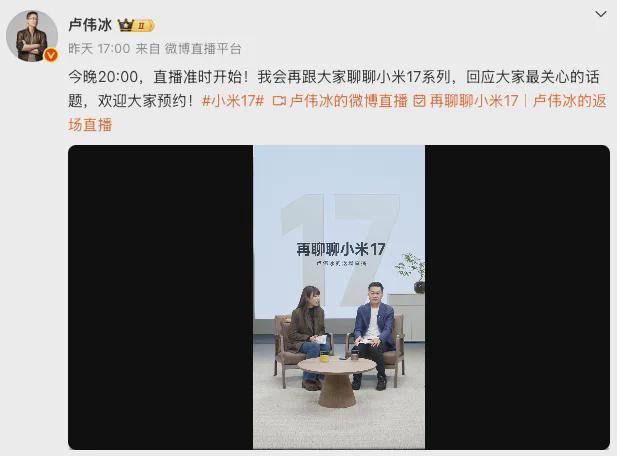Open 再聊聊小米17 返场直播 link
The image size is (617, 456).
point(475,101)
